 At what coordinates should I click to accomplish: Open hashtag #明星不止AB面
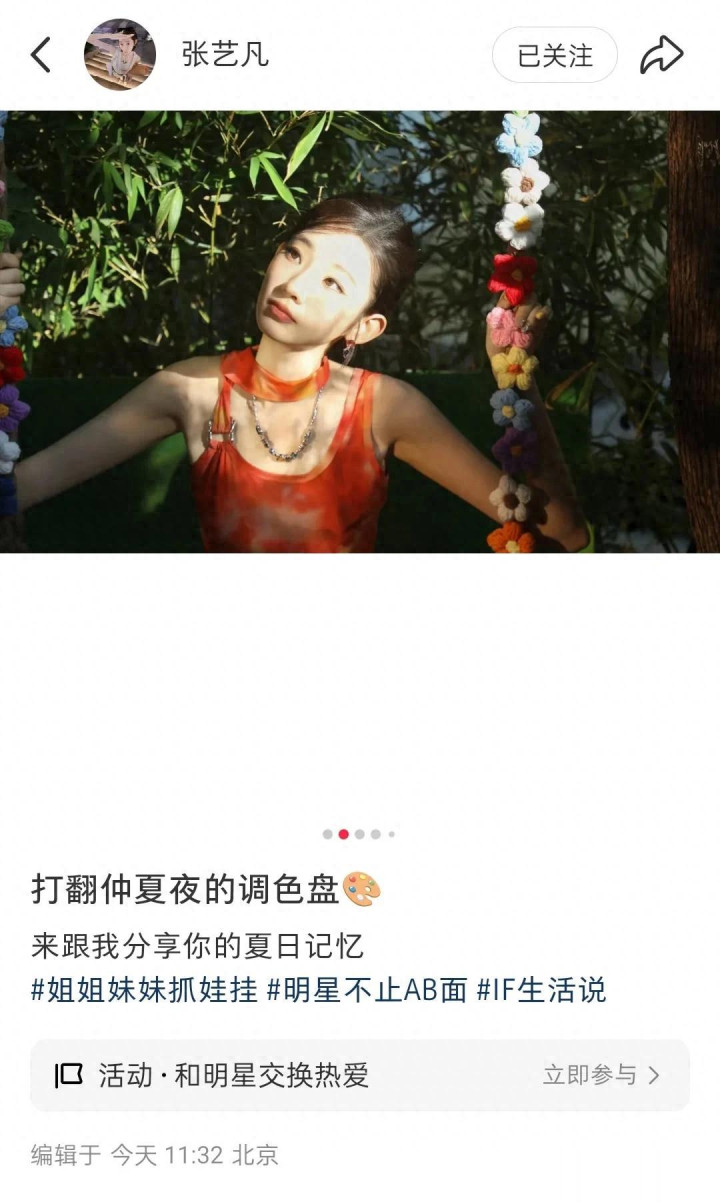(x=367, y=990)
